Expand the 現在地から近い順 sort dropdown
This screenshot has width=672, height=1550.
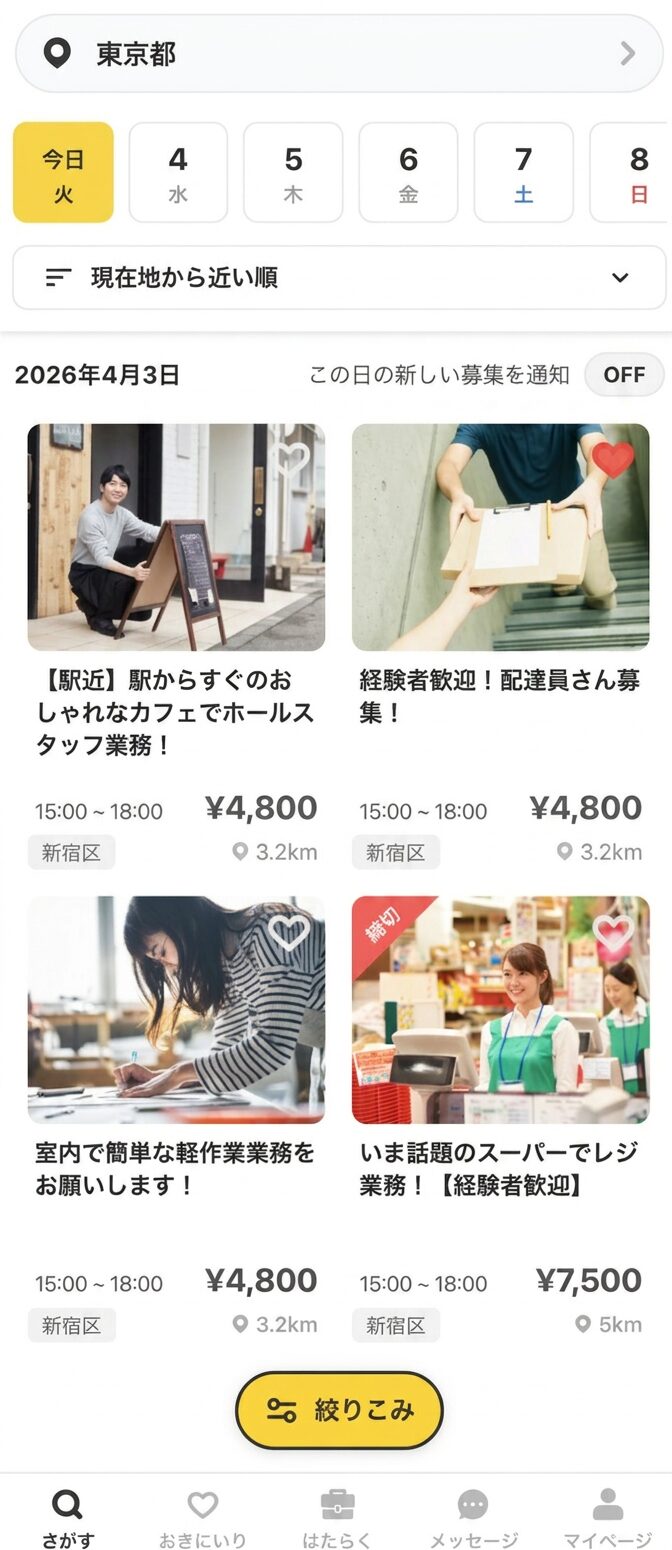click(x=338, y=278)
